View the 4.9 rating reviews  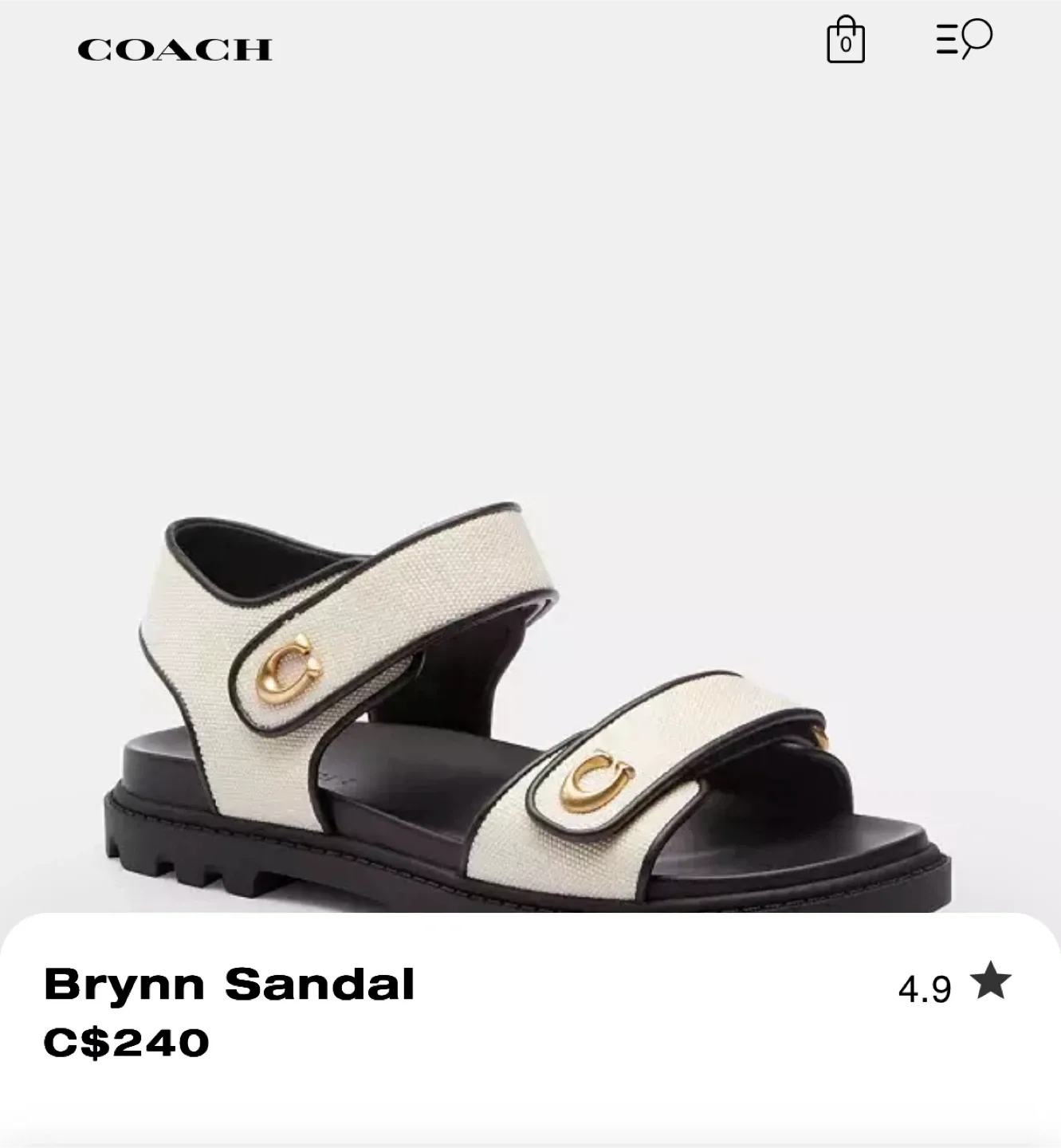[925, 989]
